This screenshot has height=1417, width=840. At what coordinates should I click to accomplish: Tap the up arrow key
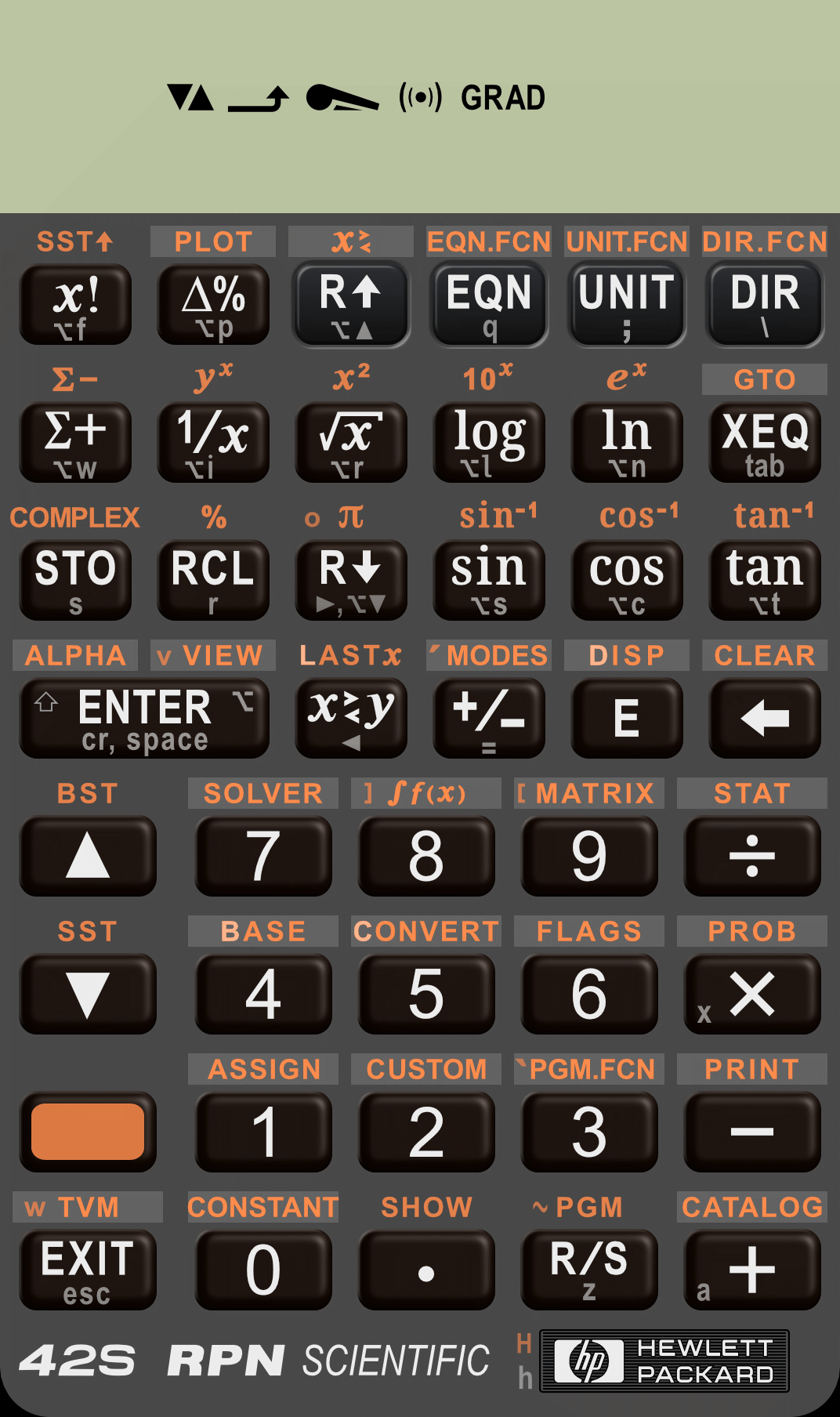88,856
